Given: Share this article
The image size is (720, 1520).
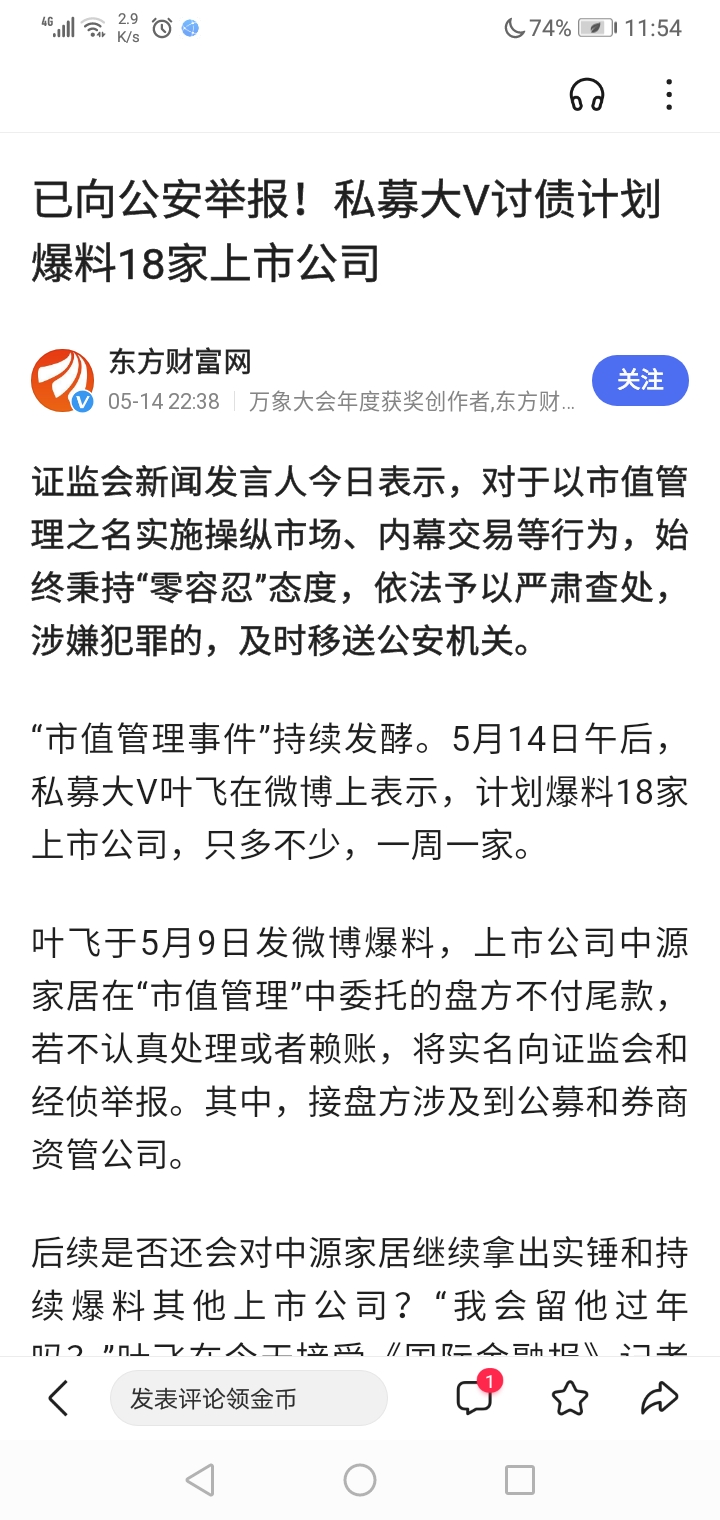Looking at the screenshot, I should click(x=660, y=1398).
